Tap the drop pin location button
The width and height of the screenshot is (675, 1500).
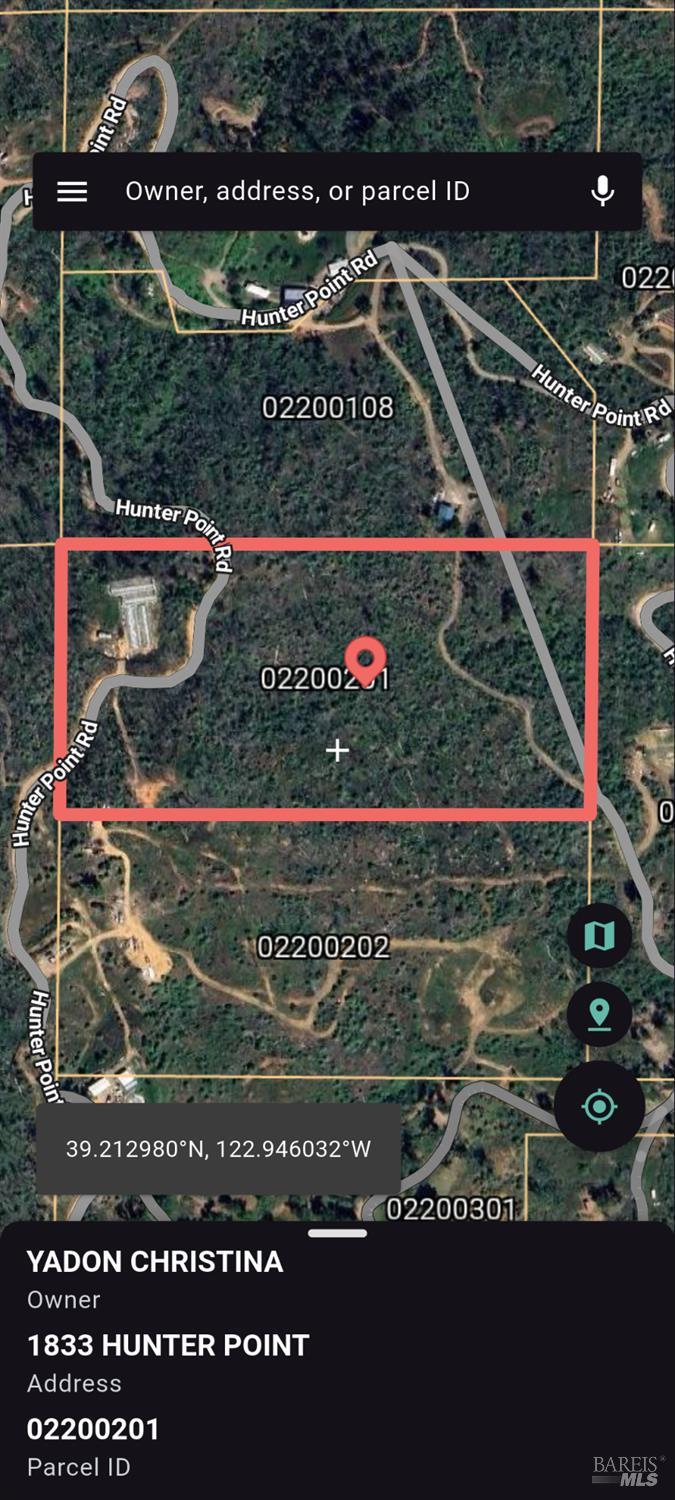click(x=599, y=1015)
